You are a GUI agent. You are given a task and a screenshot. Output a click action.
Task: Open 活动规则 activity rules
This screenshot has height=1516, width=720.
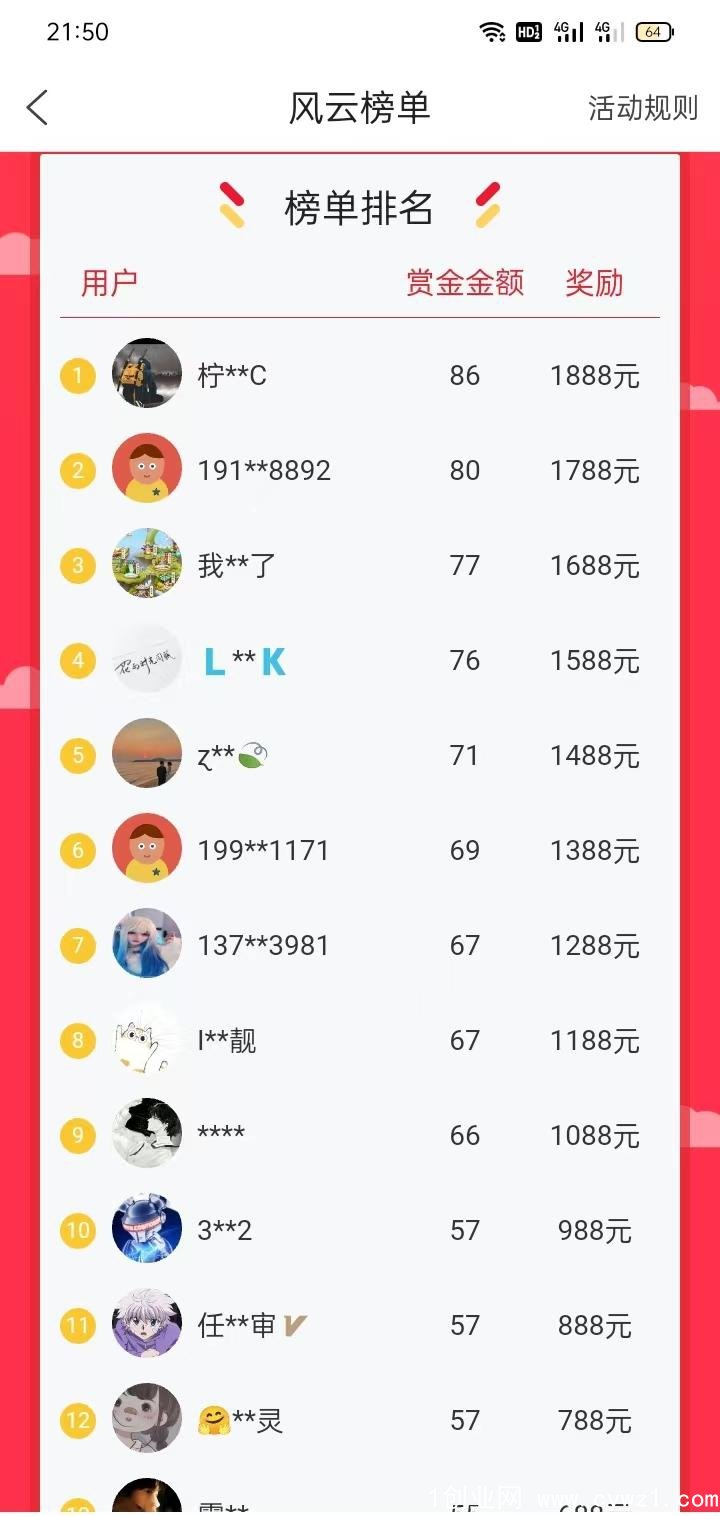click(642, 108)
